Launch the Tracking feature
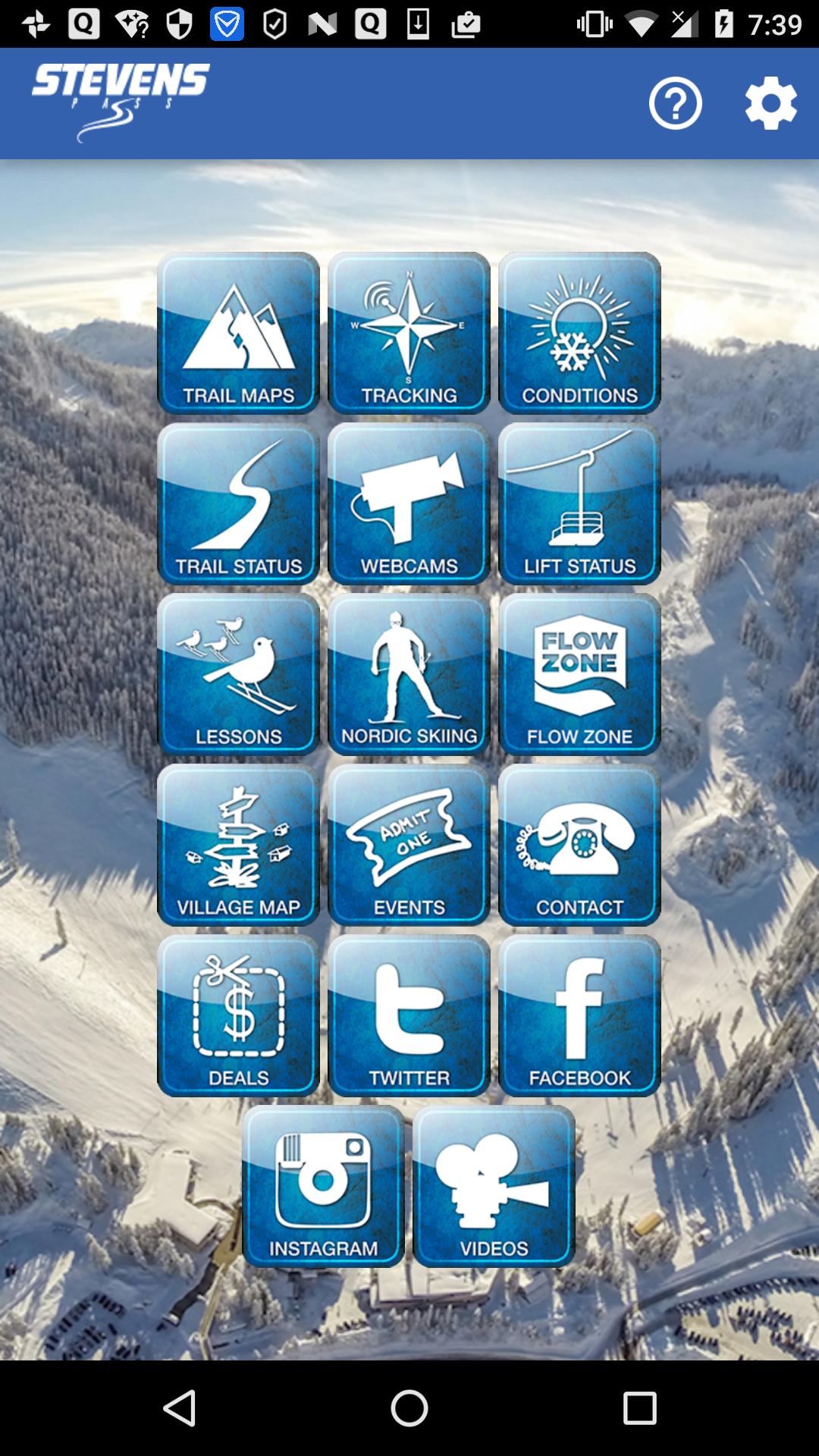The width and height of the screenshot is (819, 1456). (x=409, y=333)
